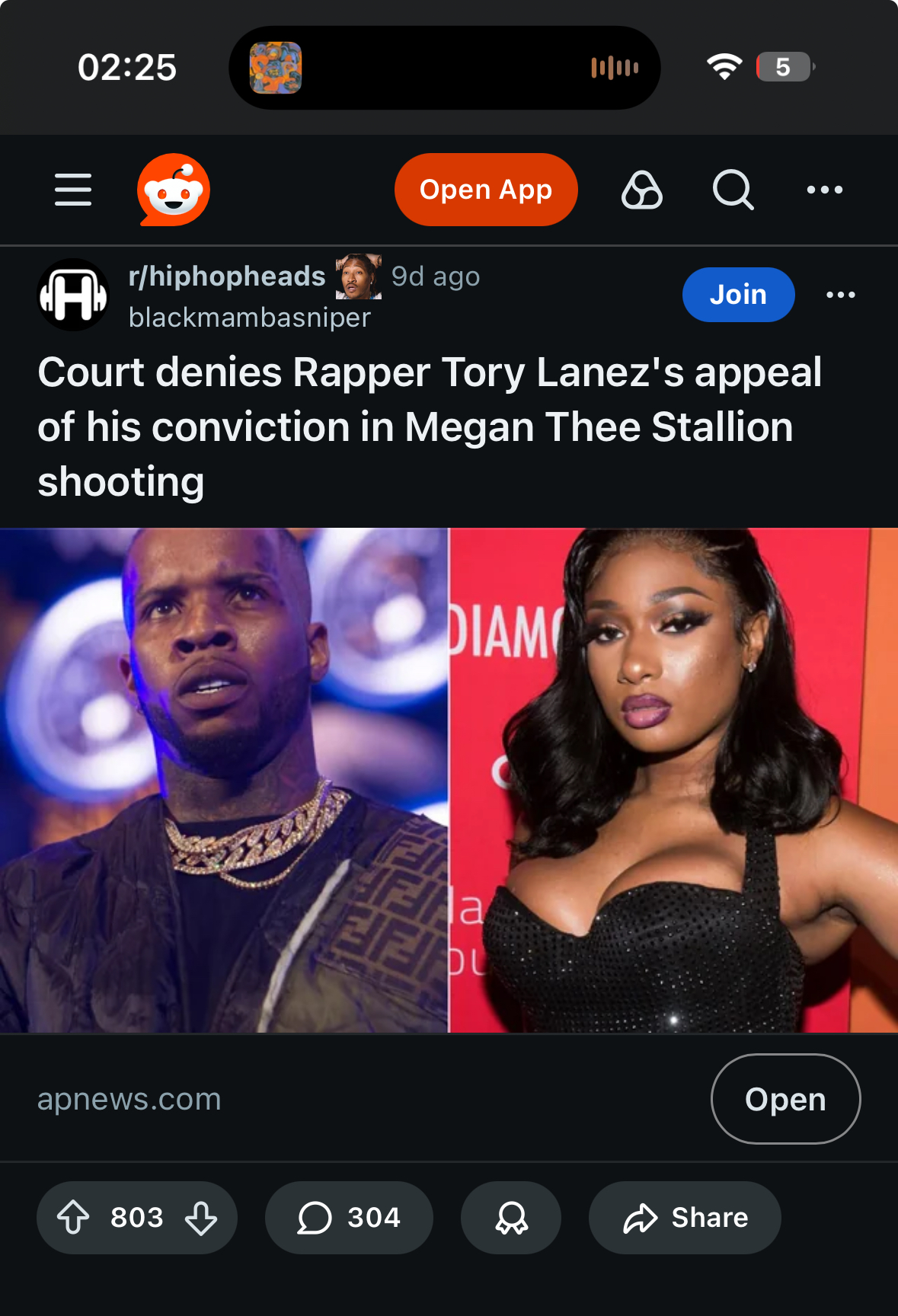Share this post
898x1316 pixels.
point(685,1217)
